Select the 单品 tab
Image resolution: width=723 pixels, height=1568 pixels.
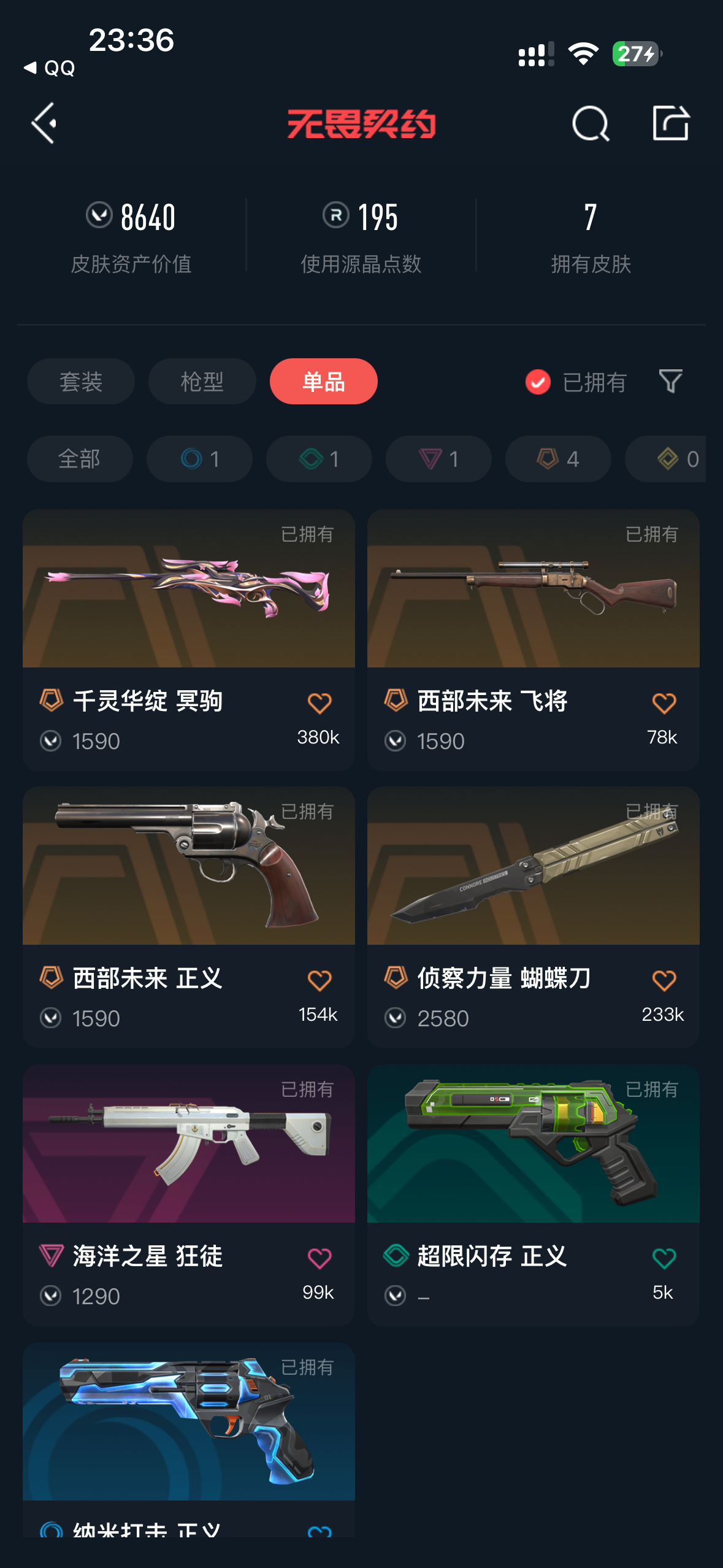[x=324, y=382]
